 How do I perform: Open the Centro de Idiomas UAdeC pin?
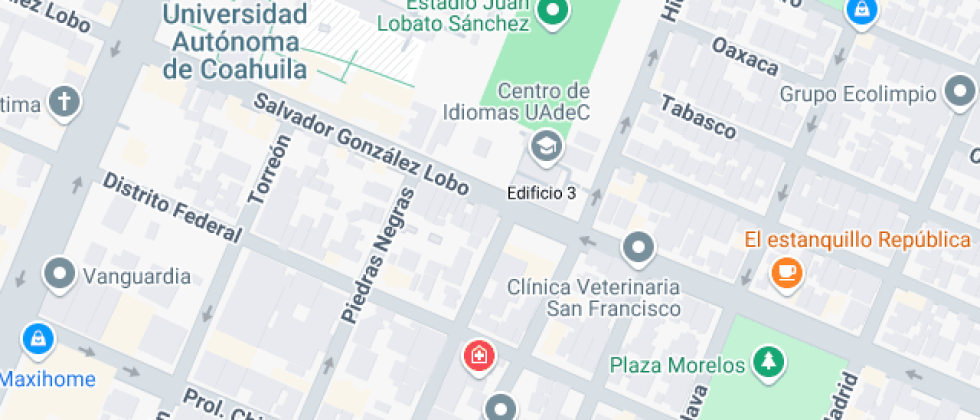pos(546,147)
